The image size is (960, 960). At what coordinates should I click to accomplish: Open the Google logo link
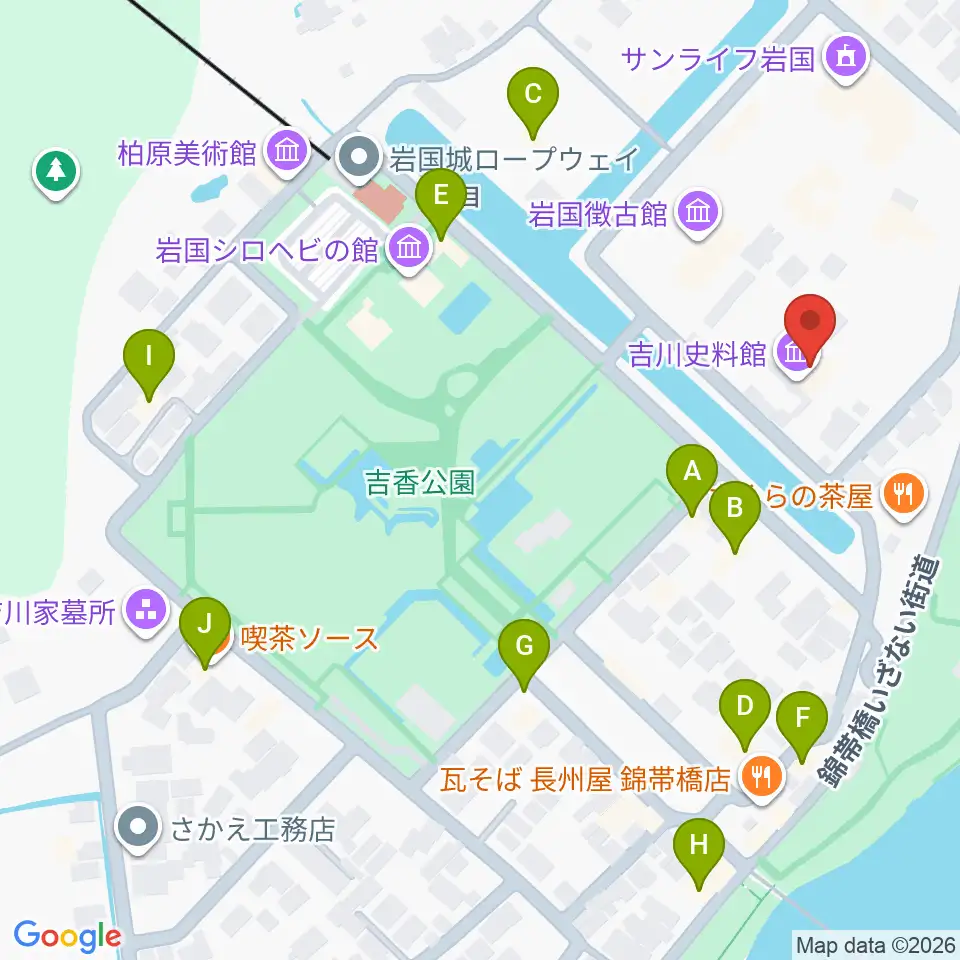[x=67, y=936]
